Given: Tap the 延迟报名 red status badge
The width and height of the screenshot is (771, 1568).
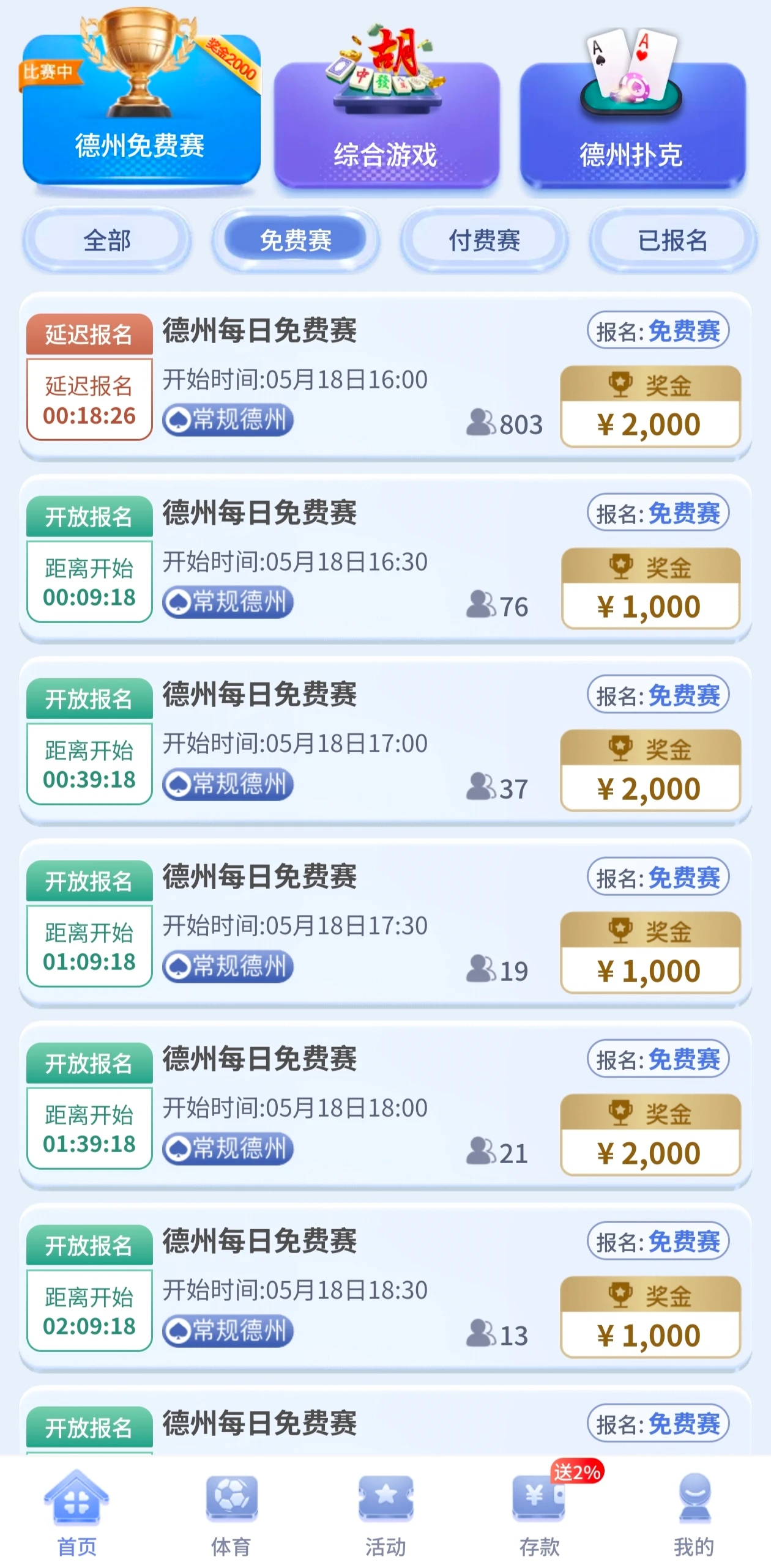Looking at the screenshot, I should click(88, 333).
